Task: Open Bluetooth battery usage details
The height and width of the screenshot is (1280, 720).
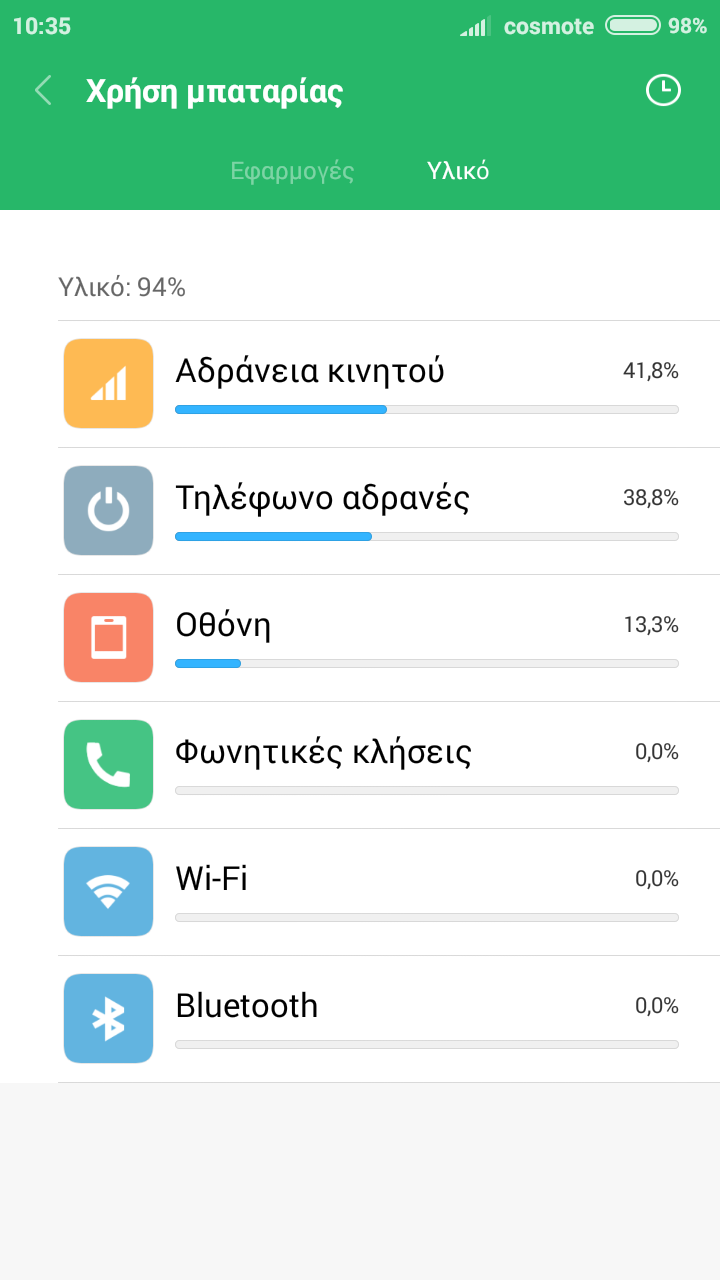Action: 388,1019
